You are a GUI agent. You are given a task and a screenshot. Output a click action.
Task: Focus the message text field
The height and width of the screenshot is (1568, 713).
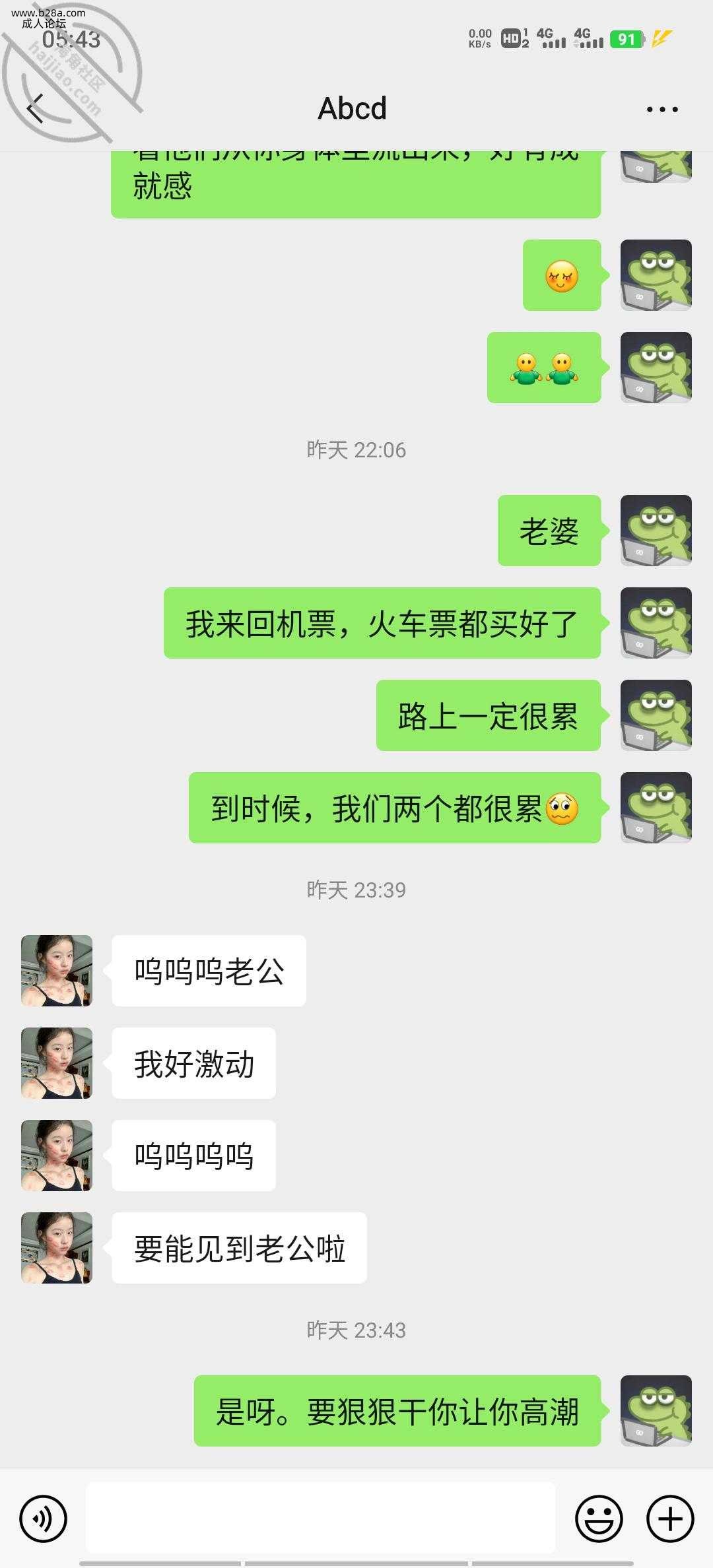[321, 1518]
